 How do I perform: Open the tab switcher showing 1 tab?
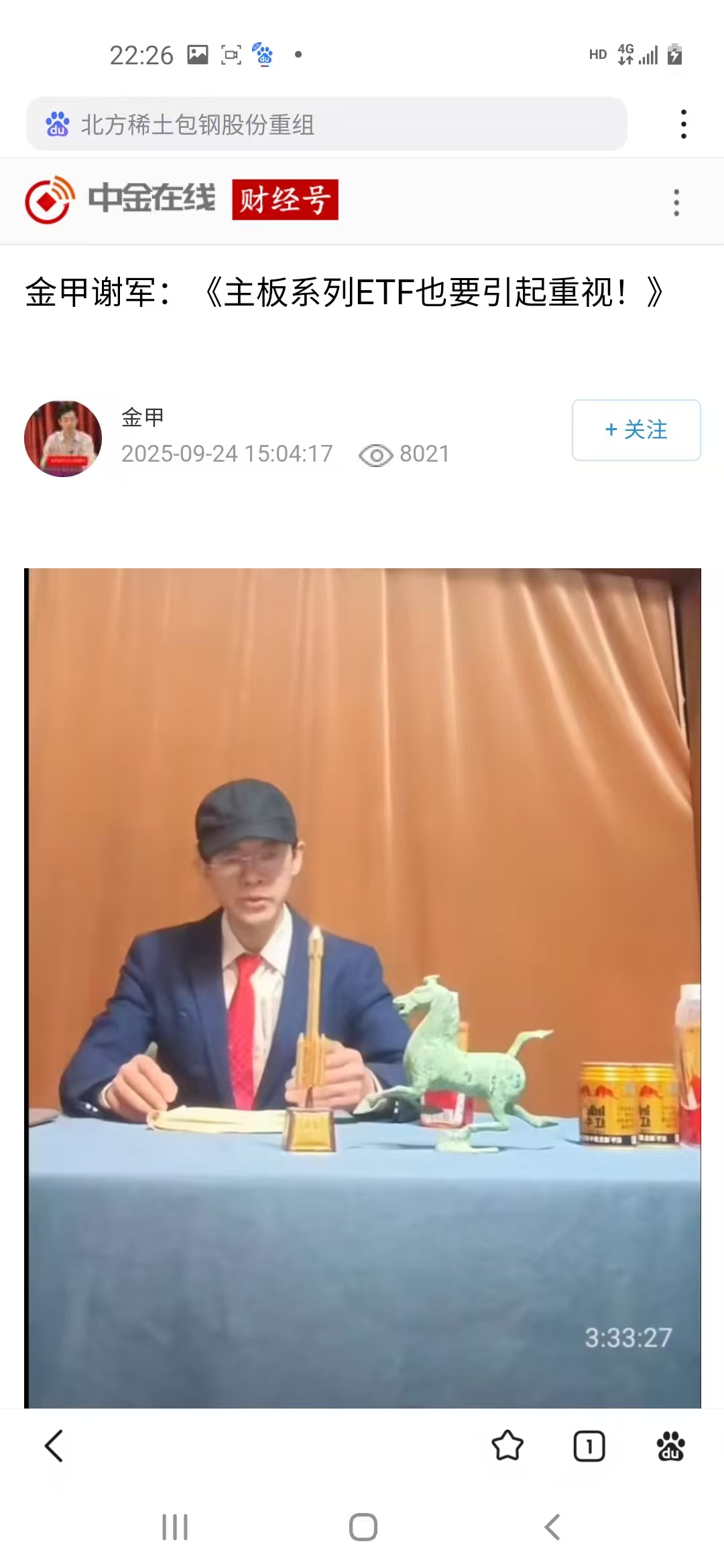pos(589,1446)
